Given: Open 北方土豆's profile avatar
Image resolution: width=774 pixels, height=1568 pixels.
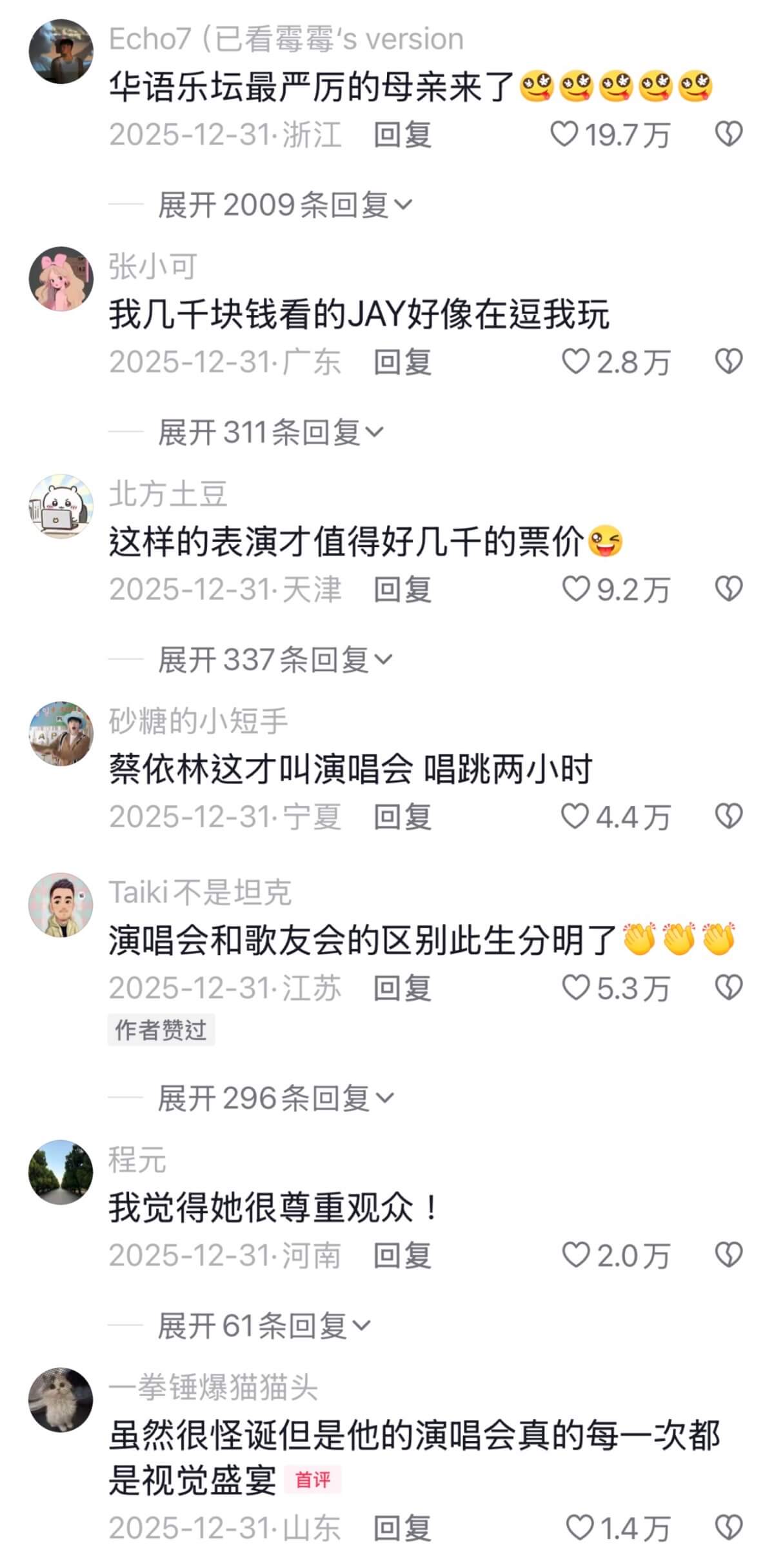Looking at the screenshot, I should [61, 506].
